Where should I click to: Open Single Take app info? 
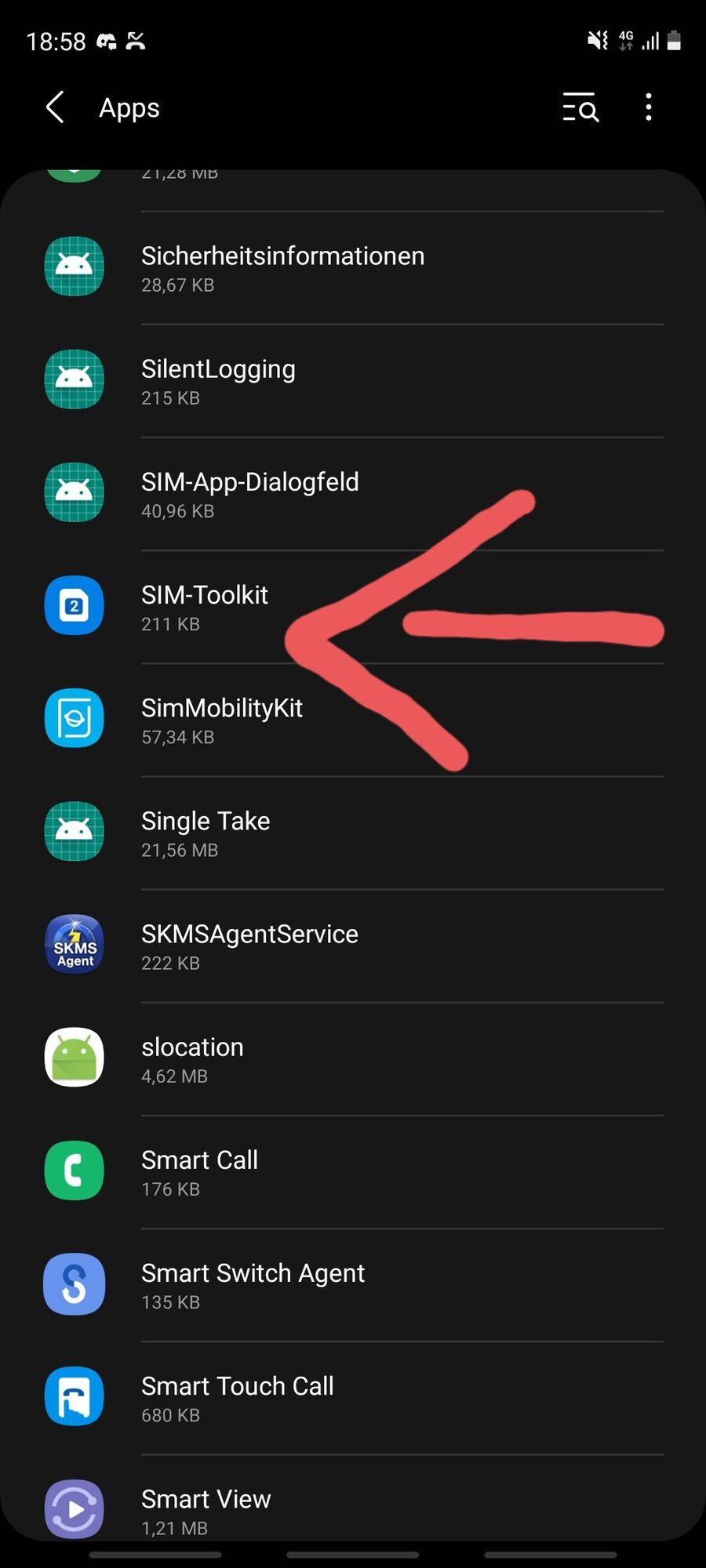206,833
